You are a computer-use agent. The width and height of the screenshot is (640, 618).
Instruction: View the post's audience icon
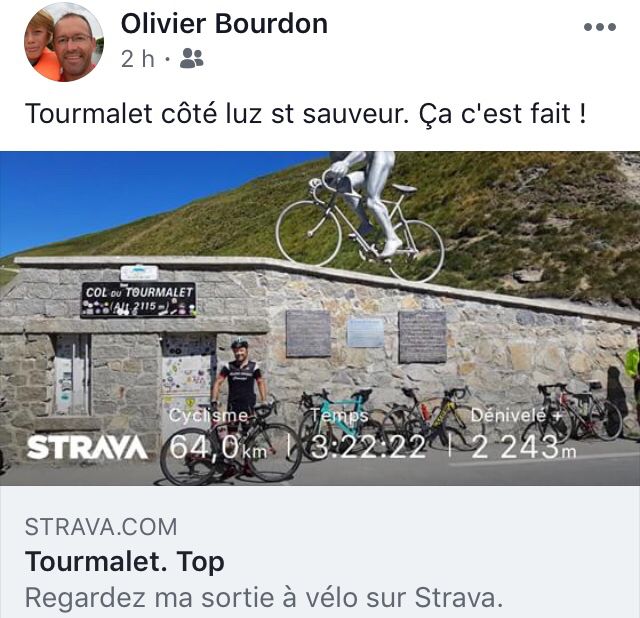point(191,59)
